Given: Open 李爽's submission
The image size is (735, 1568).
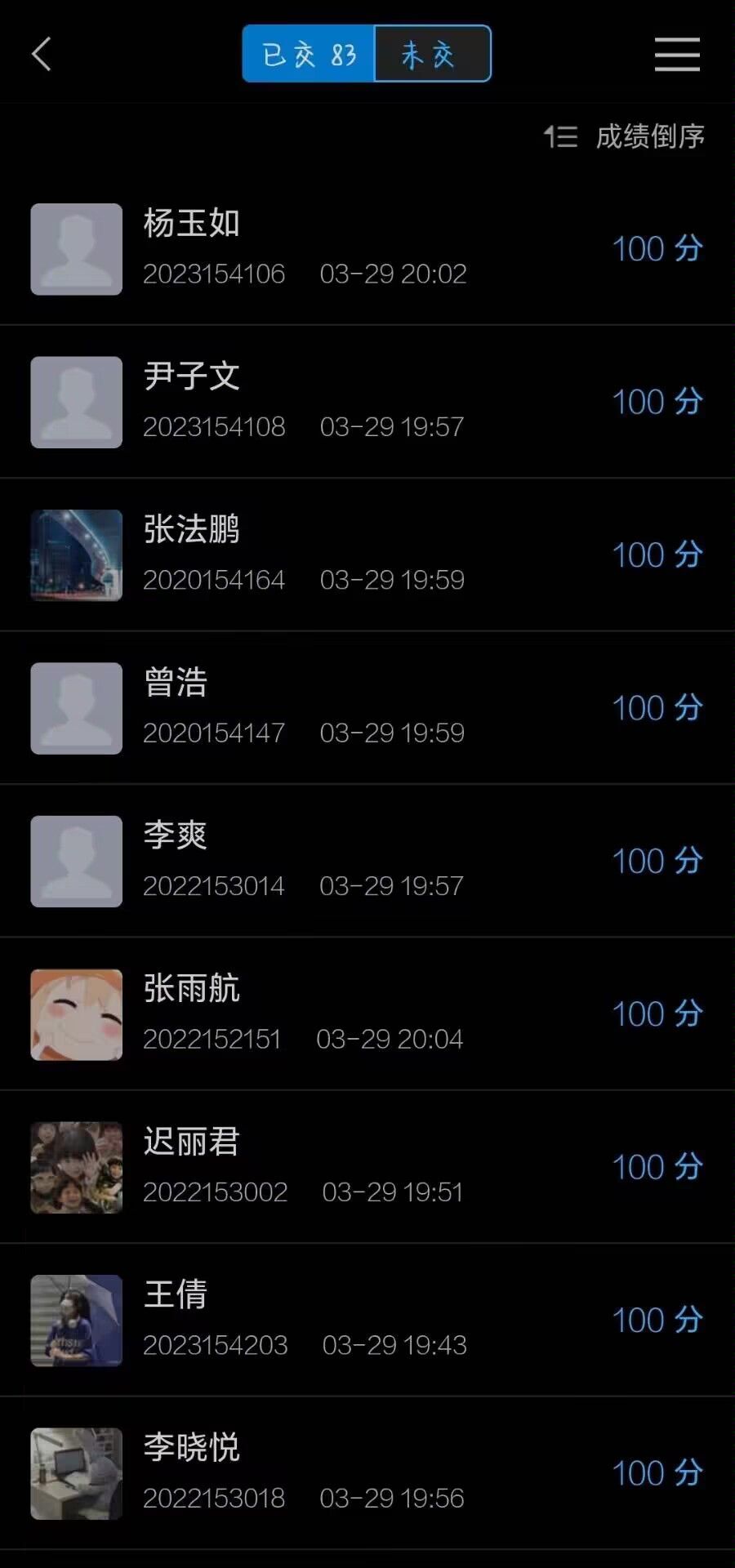Looking at the screenshot, I should click(367, 861).
